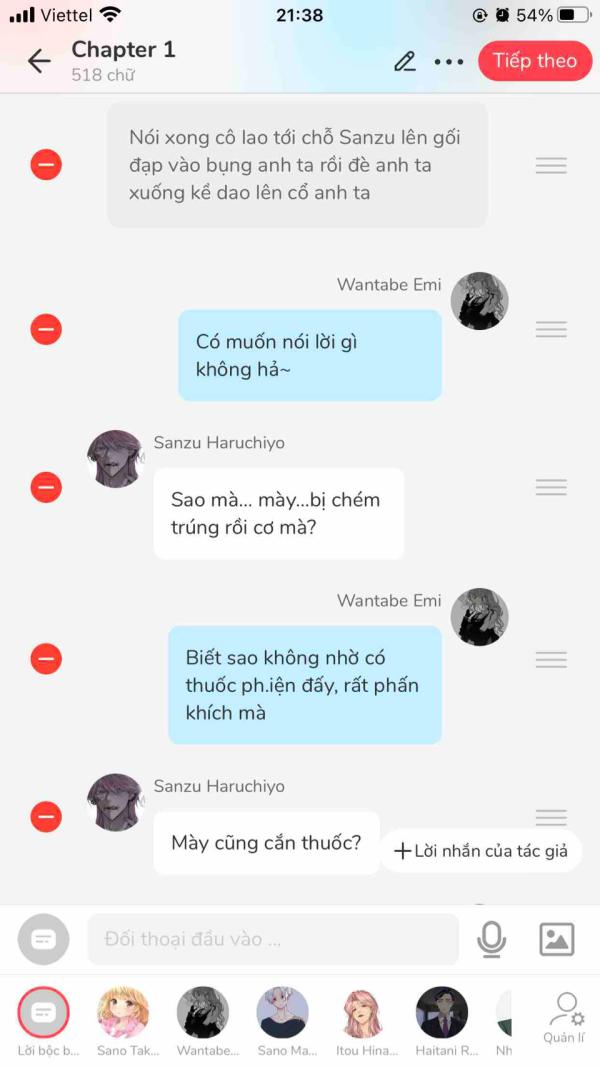Open the three-dot overflow menu
The image size is (600, 1067).
449,61
